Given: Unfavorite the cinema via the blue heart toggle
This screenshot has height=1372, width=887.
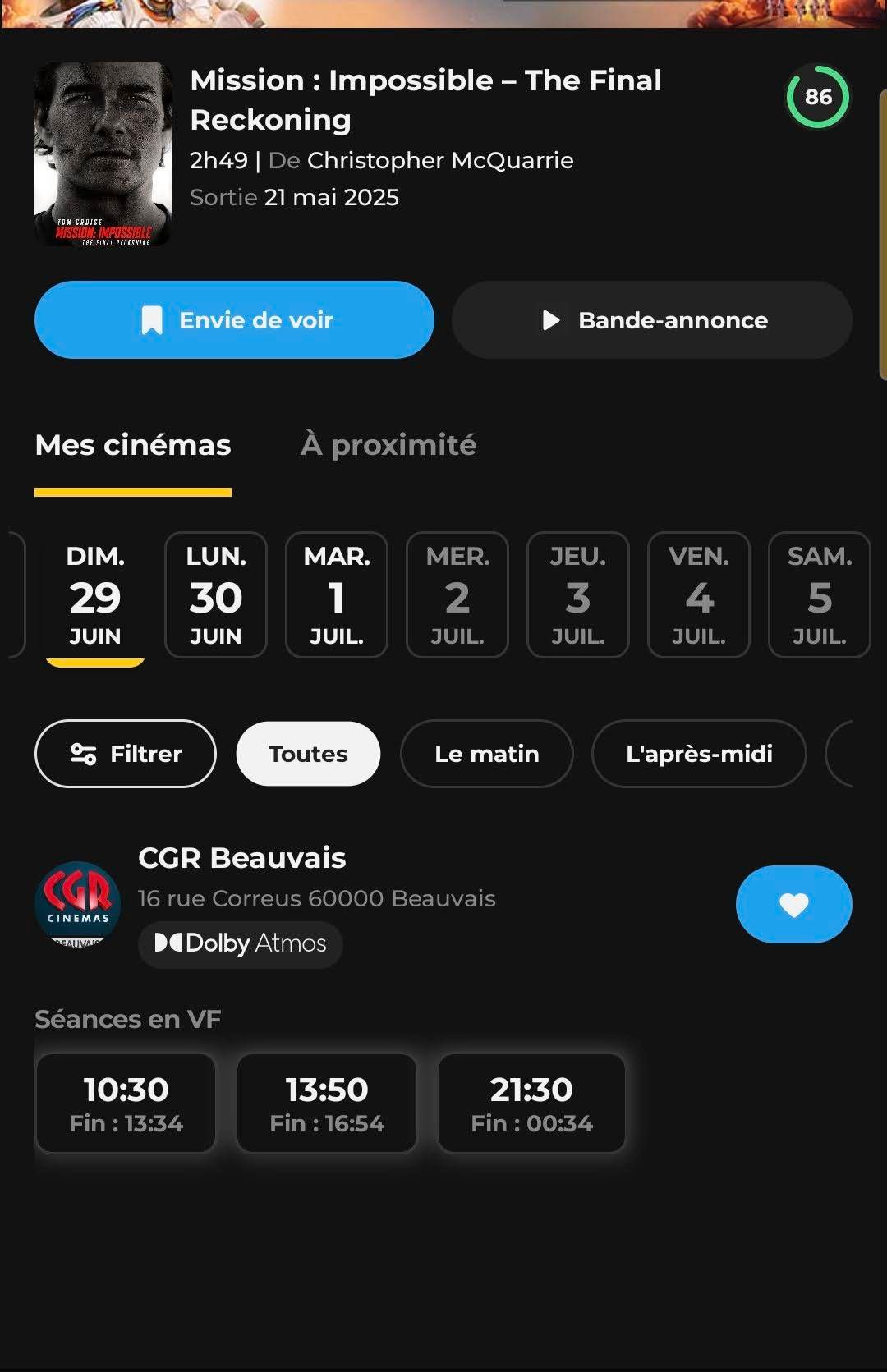Looking at the screenshot, I should [793, 905].
